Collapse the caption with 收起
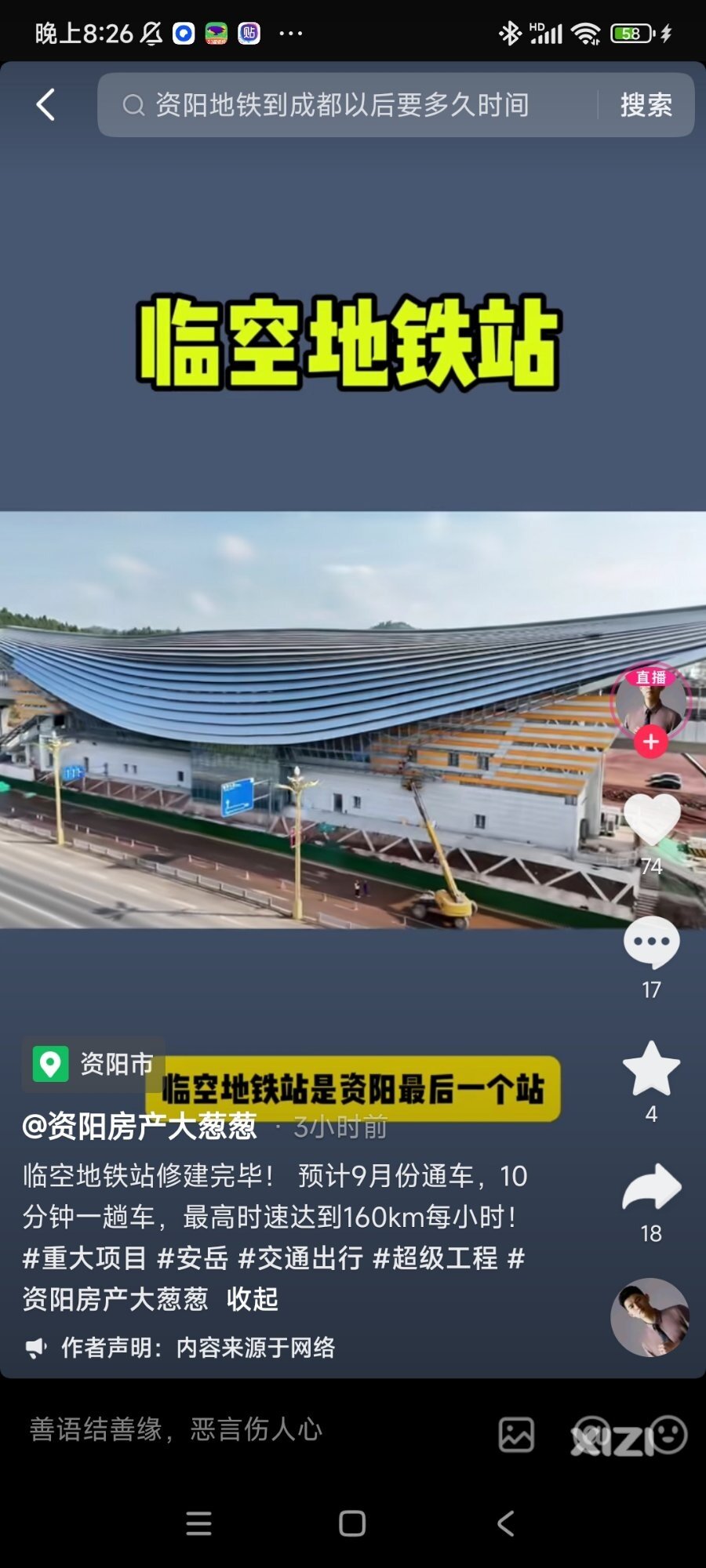706x1568 pixels. click(253, 1299)
